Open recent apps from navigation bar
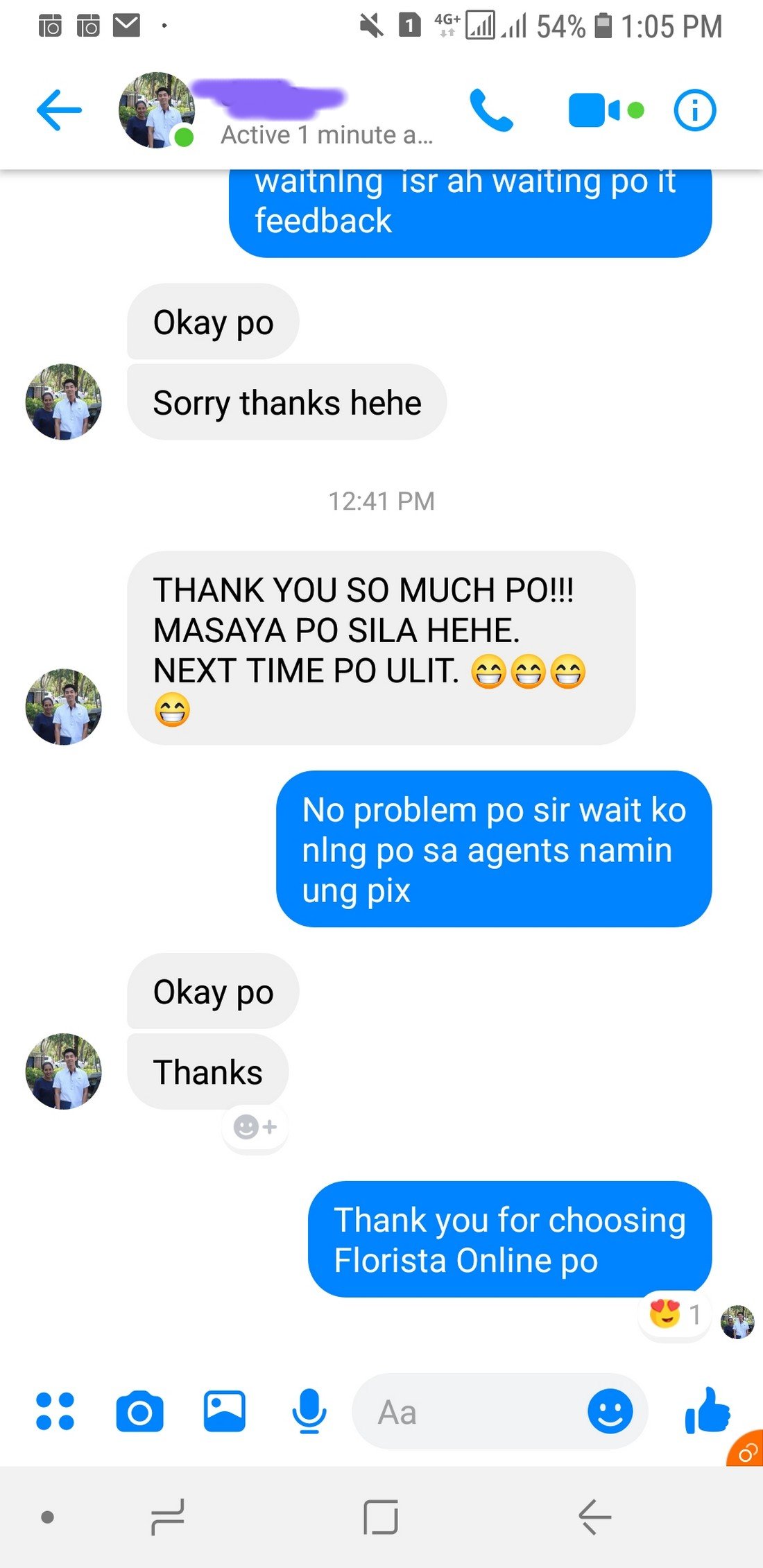 168,1517
